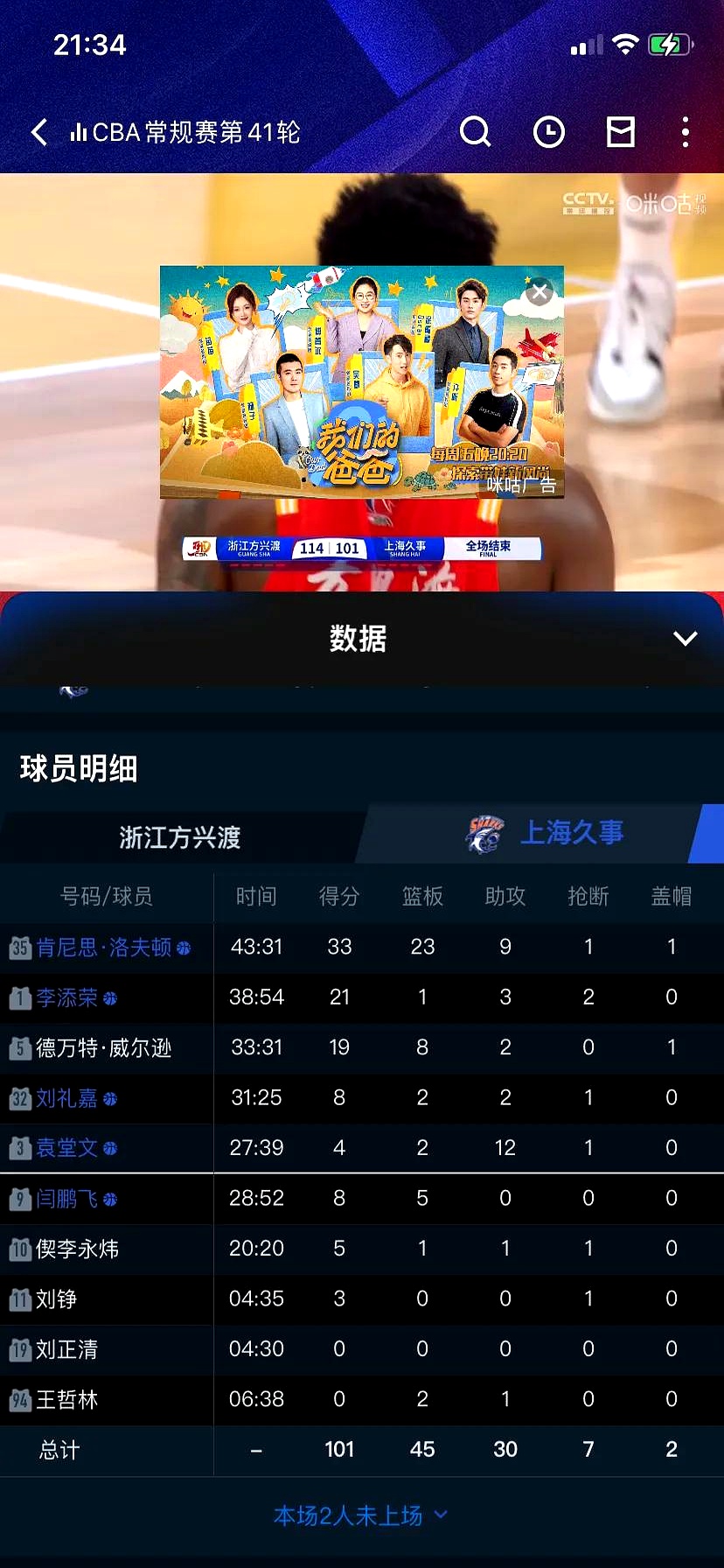Click the 得分 column header
724x1568 pixels.
coord(339,895)
